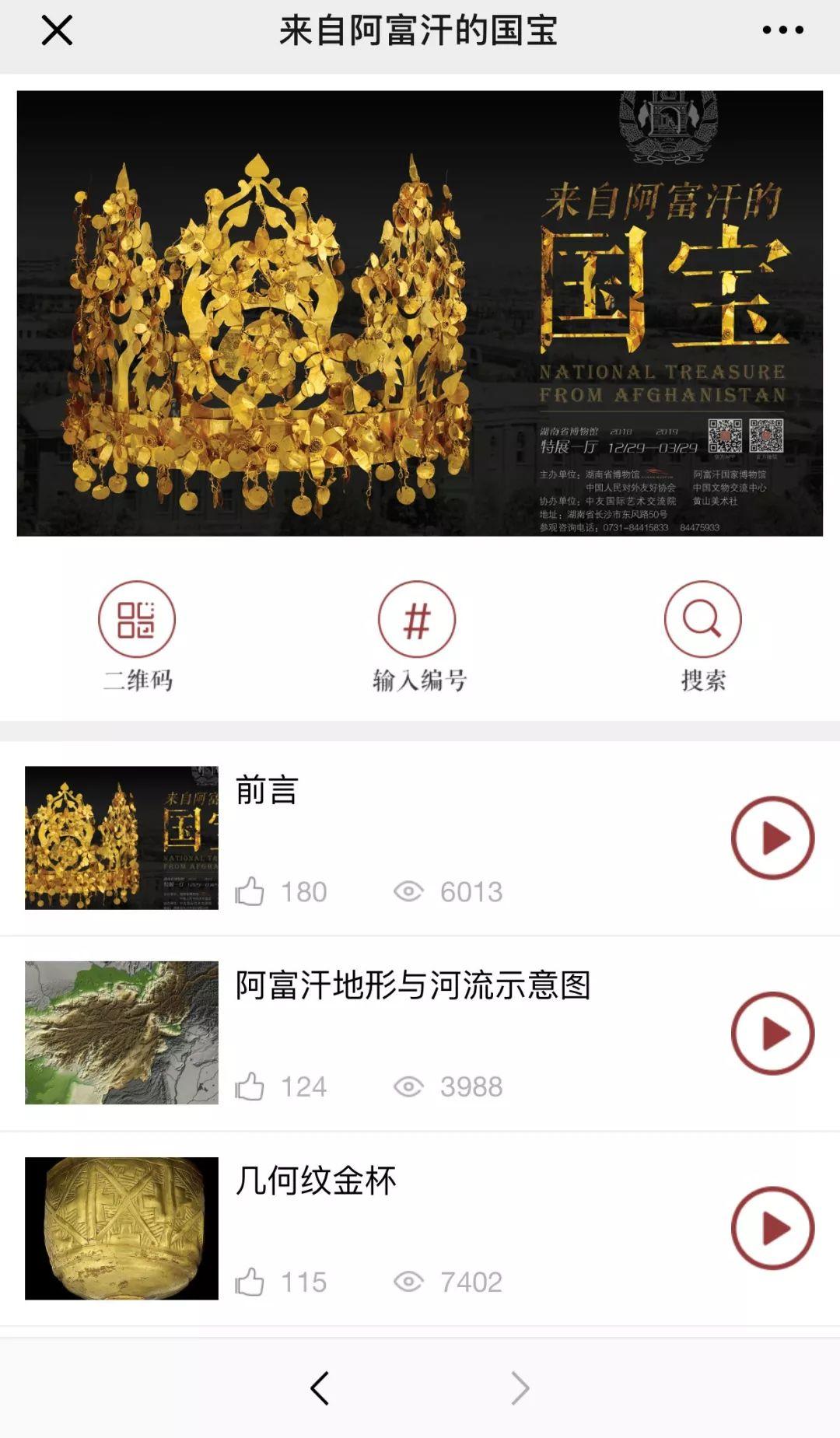Image resolution: width=840 pixels, height=1438 pixels.
Task: Go to previous page with left chevron
Action: pos(319,1388)
